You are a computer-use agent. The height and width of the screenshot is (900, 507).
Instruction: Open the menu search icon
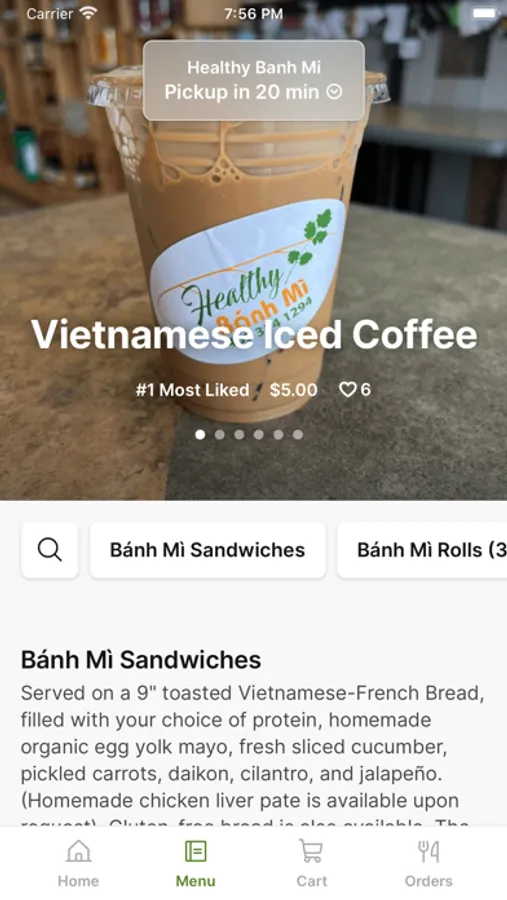50,550
